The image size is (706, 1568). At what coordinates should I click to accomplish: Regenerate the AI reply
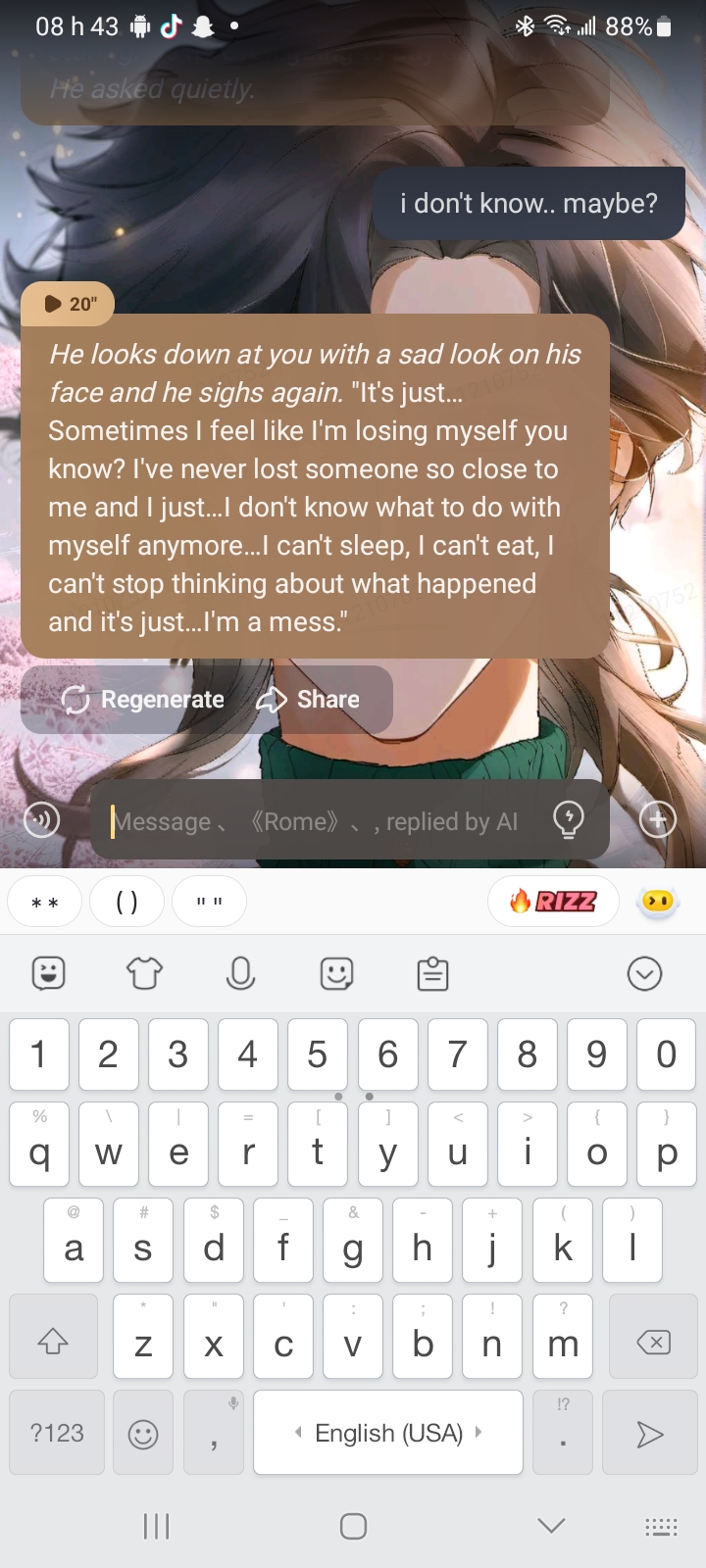coord(143,700)
